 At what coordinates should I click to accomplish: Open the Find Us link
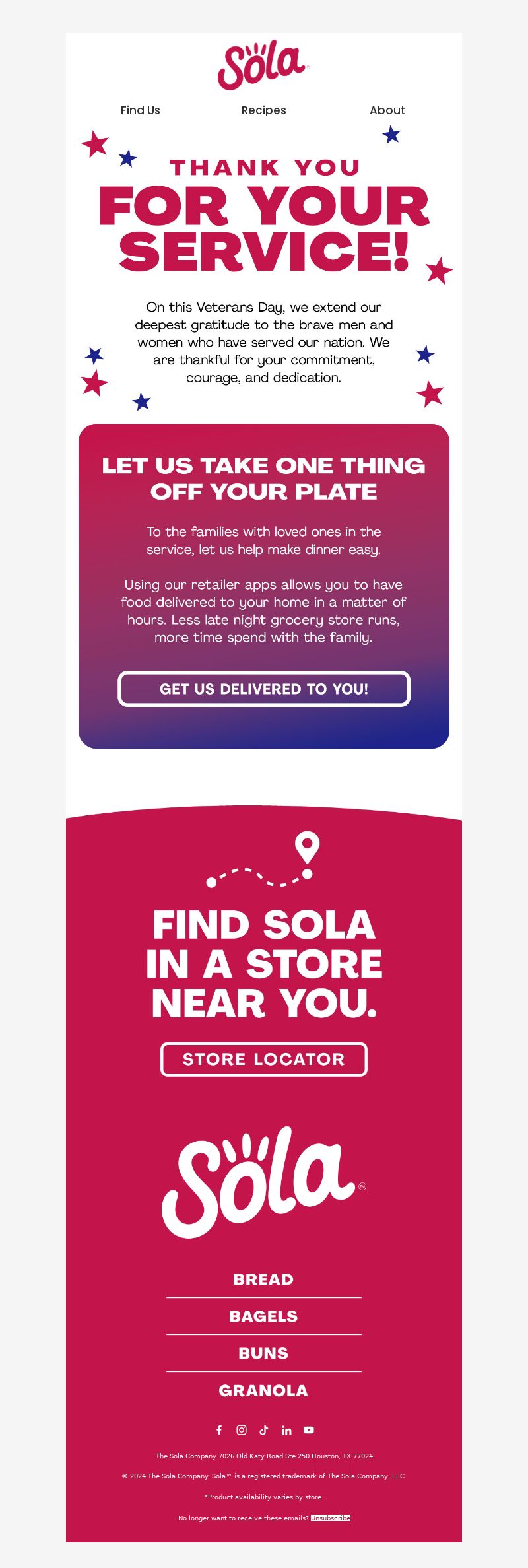[140, 110]
